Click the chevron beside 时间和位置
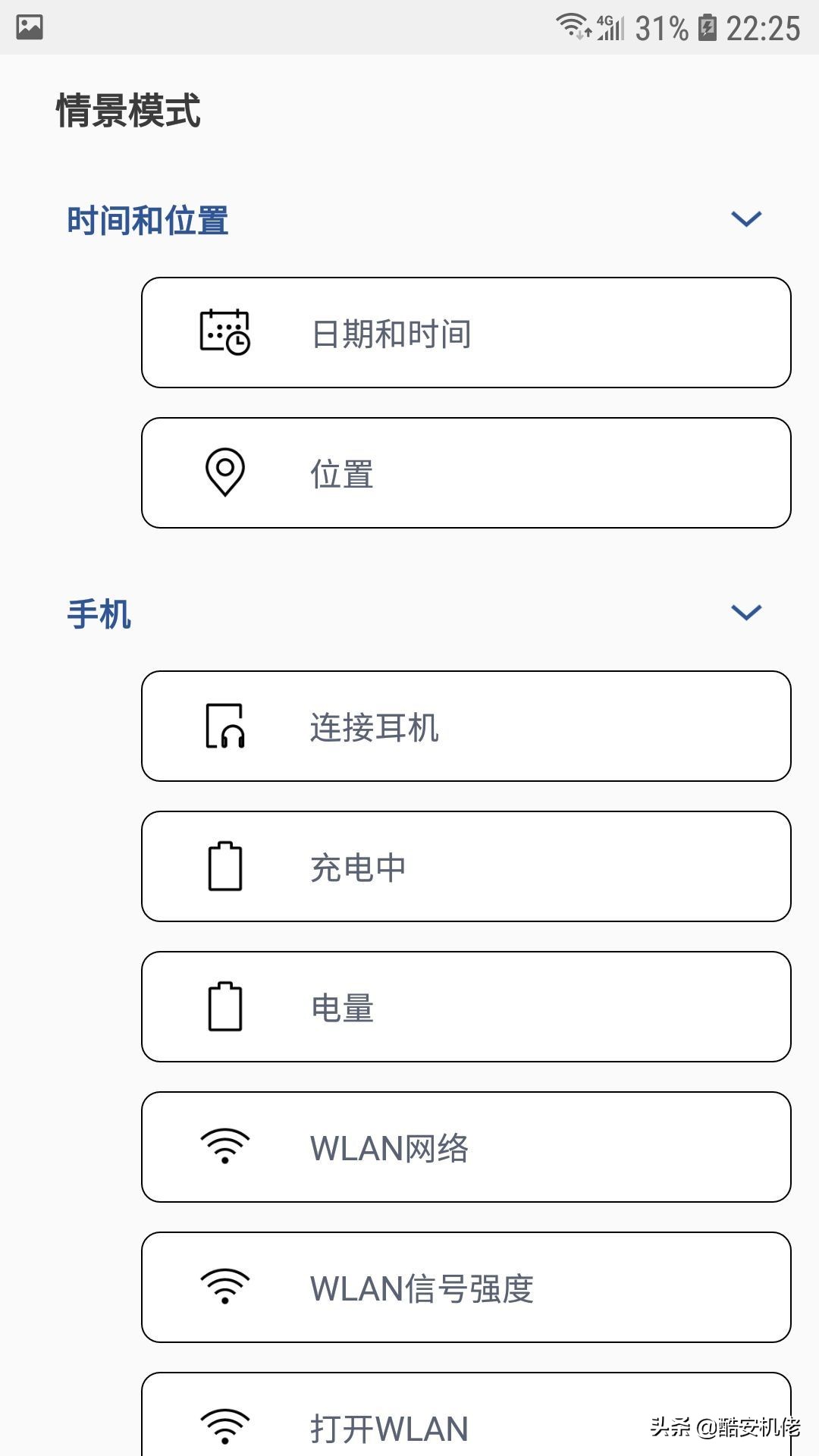 pos(747,218)
